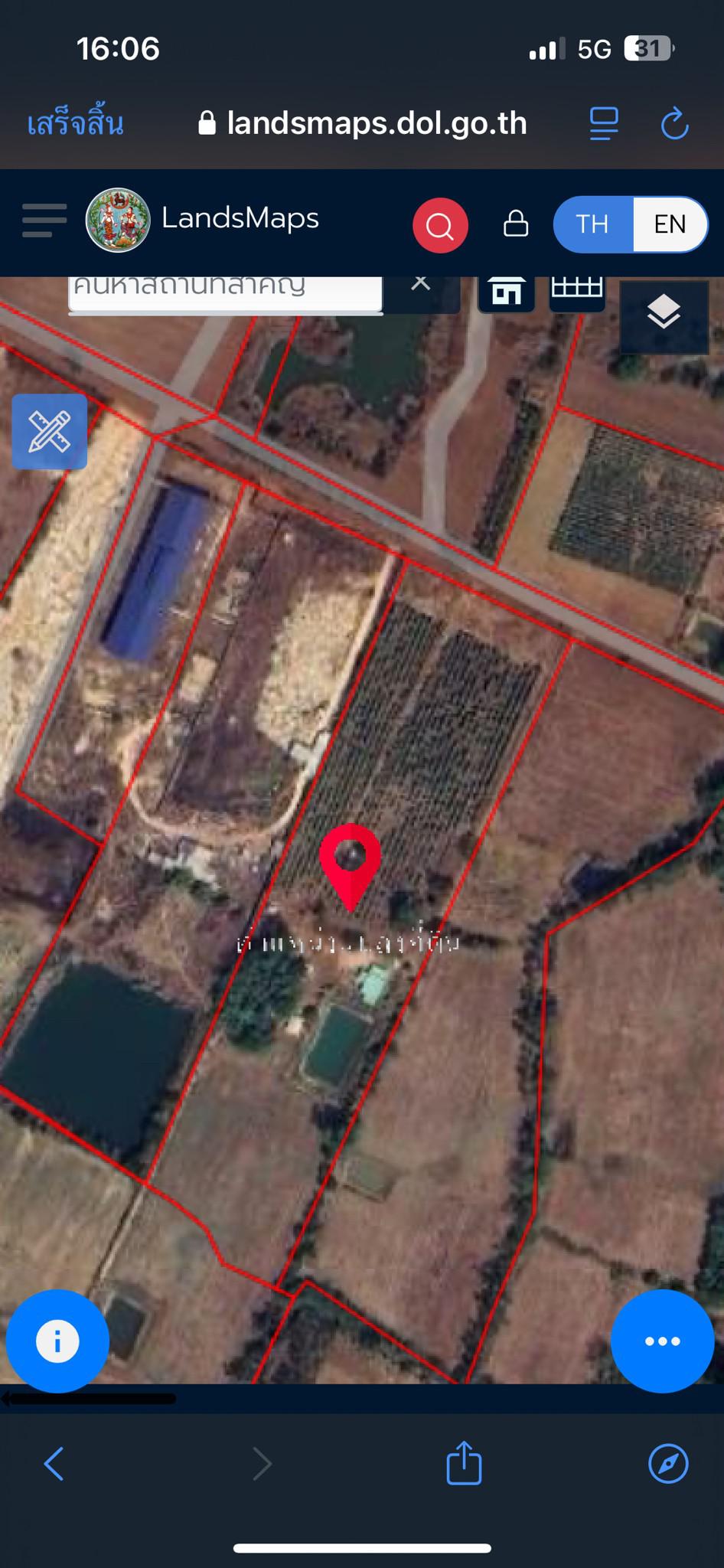Tap เสร็จสิ้น to close the browser
The image size is (724, 1568).
[x=75, y=123]
